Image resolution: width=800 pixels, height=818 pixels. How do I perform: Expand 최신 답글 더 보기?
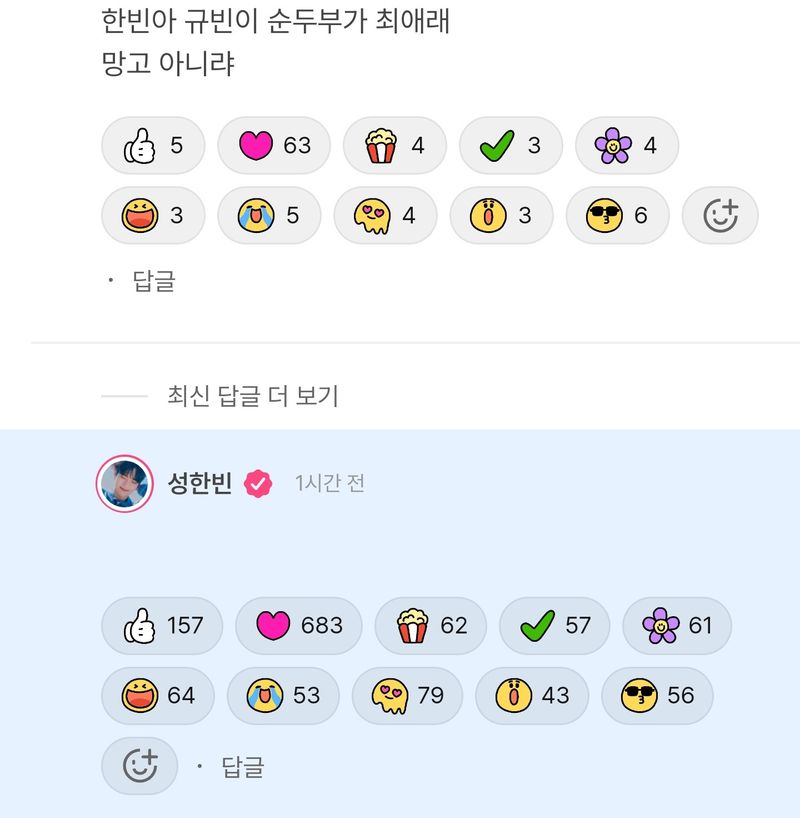coord(252,396)
